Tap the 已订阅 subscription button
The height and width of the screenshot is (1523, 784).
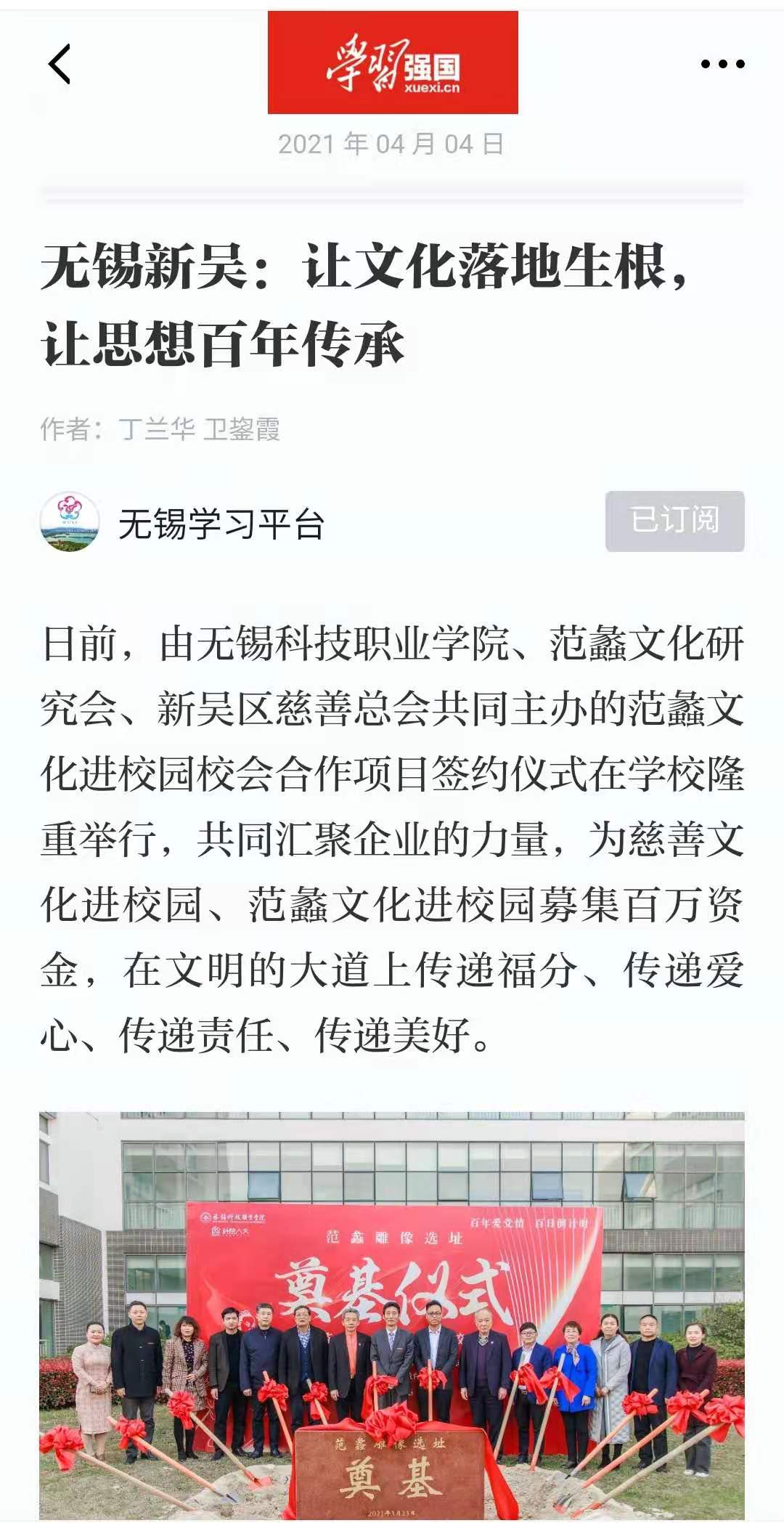674,521
